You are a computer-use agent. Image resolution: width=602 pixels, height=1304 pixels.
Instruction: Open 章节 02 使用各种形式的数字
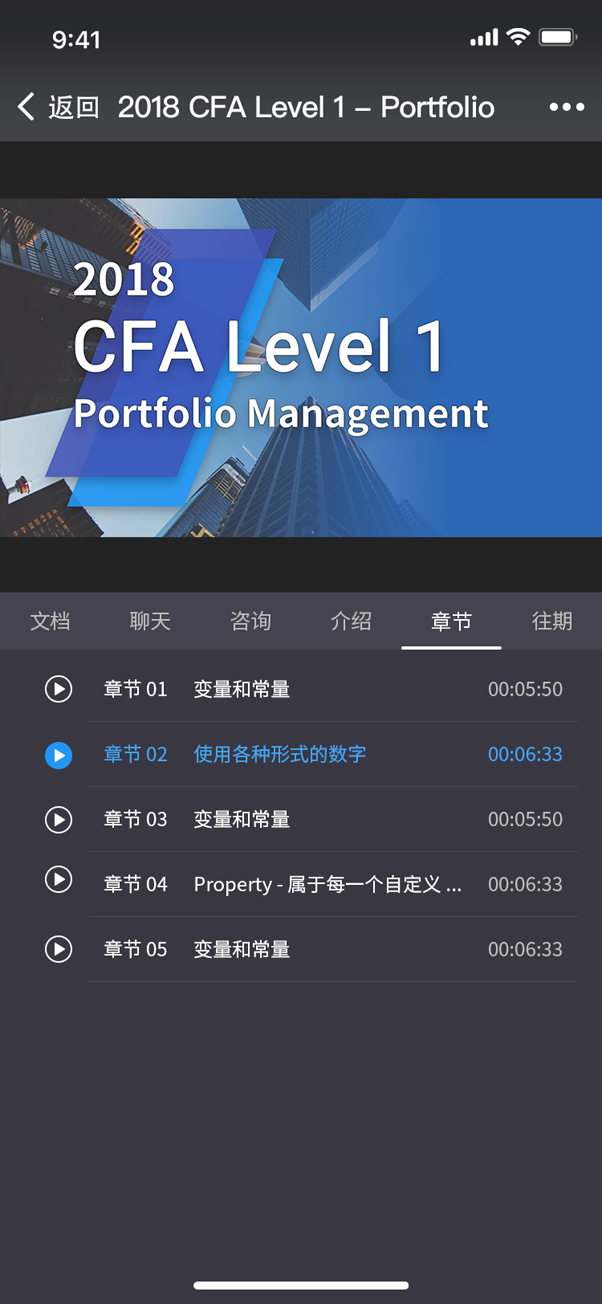[280, 754]
